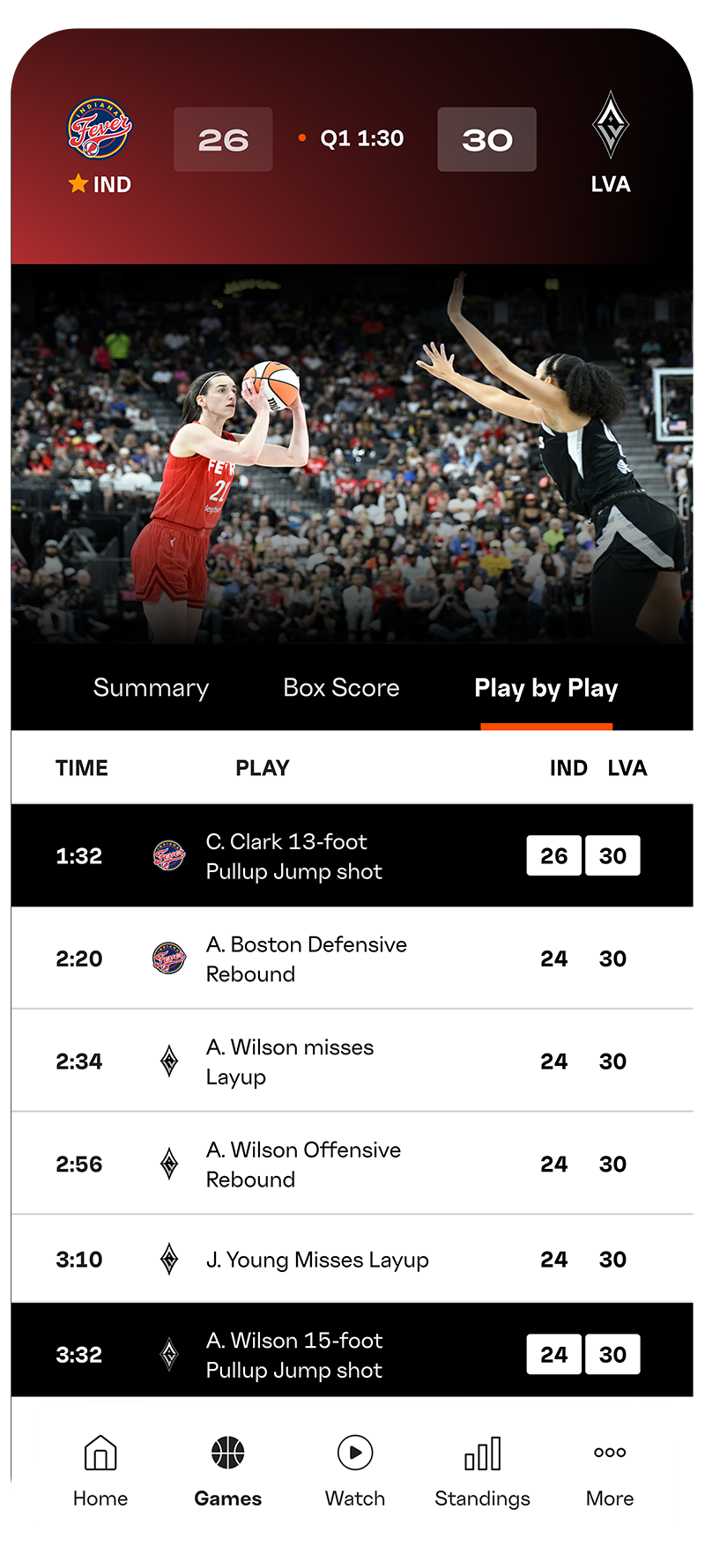Select the highlighted 1:32 play row
This screenshot has width=705, height=1568.
click(352, 855)
